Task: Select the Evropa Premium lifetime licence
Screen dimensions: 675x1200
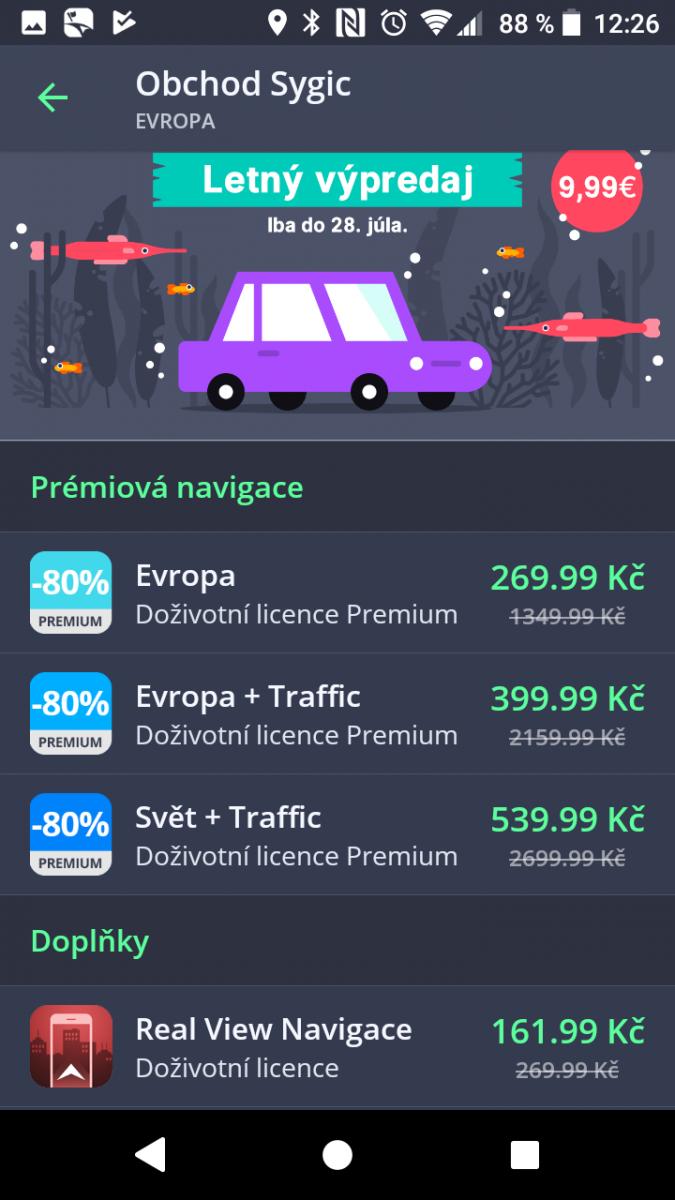Action: pyautogui.click(x=337, y=593)
